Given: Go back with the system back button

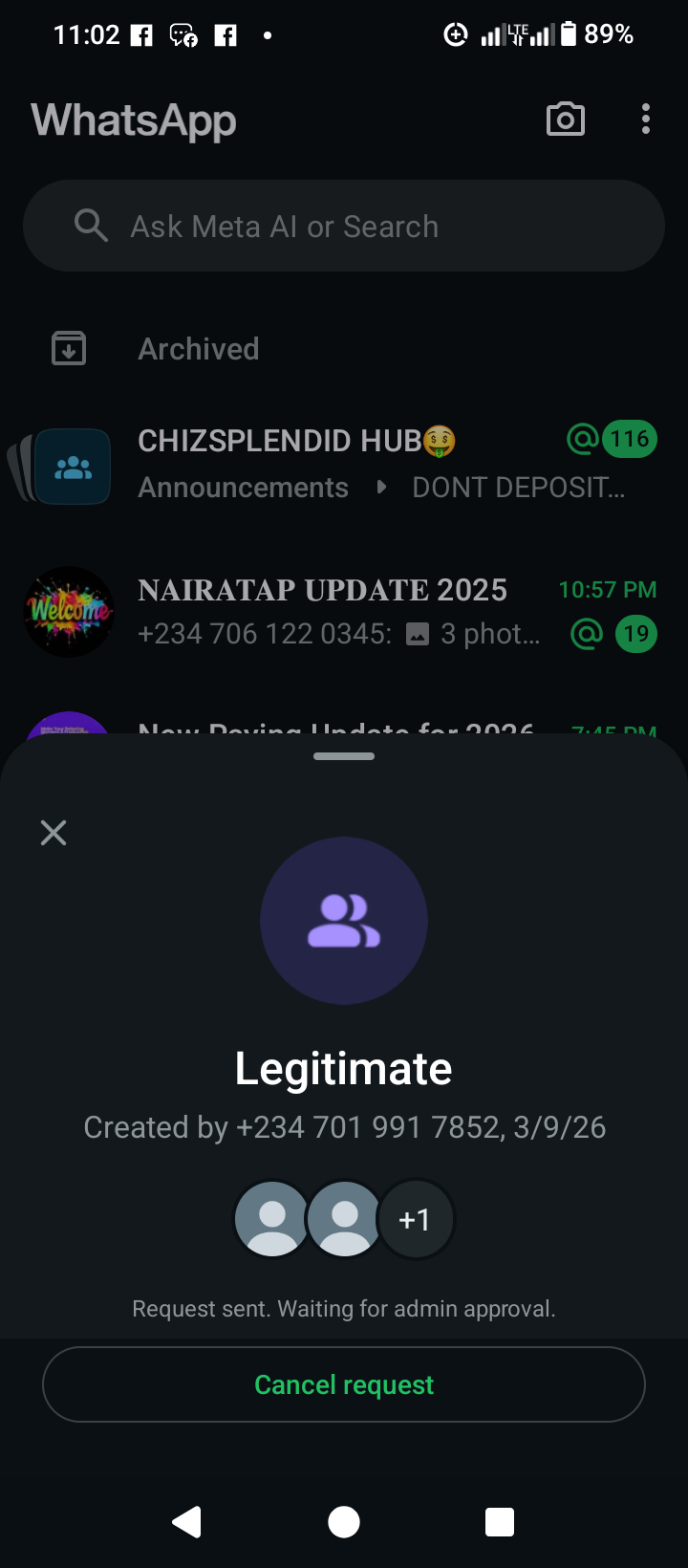Looking at the screenshot, I should pyautogui.click(x=187, y=1521).
